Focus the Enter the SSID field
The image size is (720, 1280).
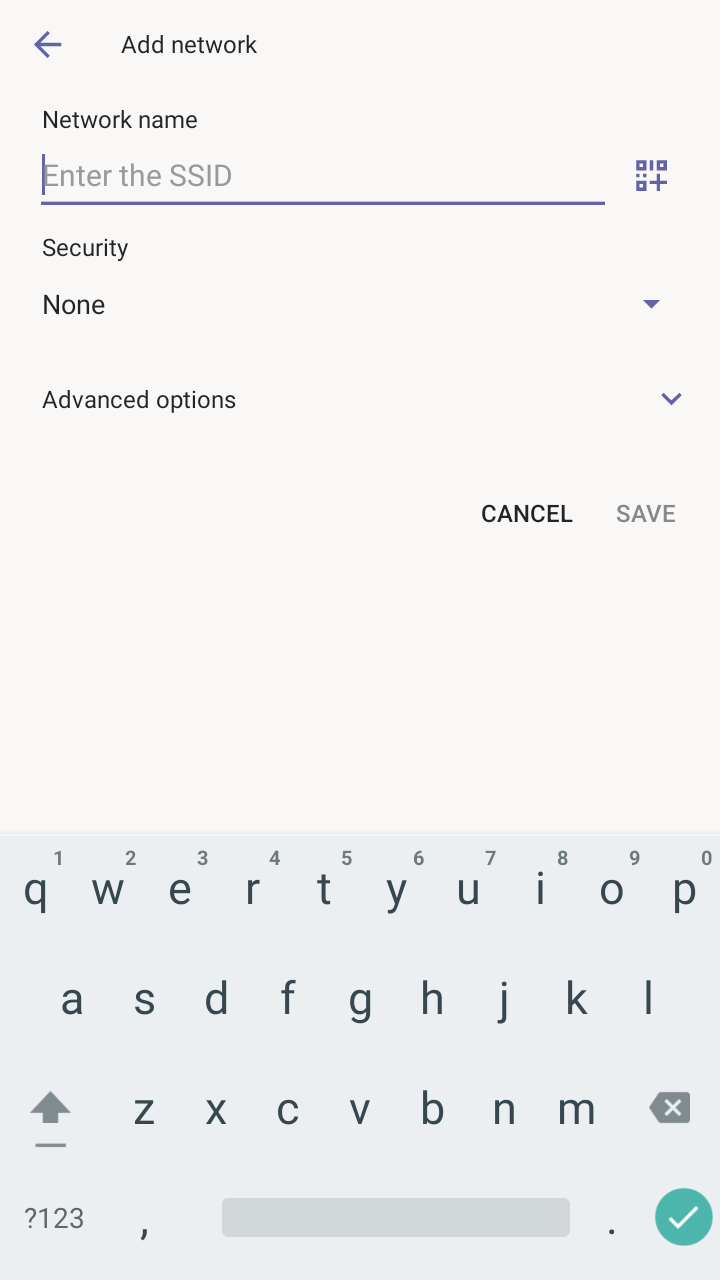point(323,176)
